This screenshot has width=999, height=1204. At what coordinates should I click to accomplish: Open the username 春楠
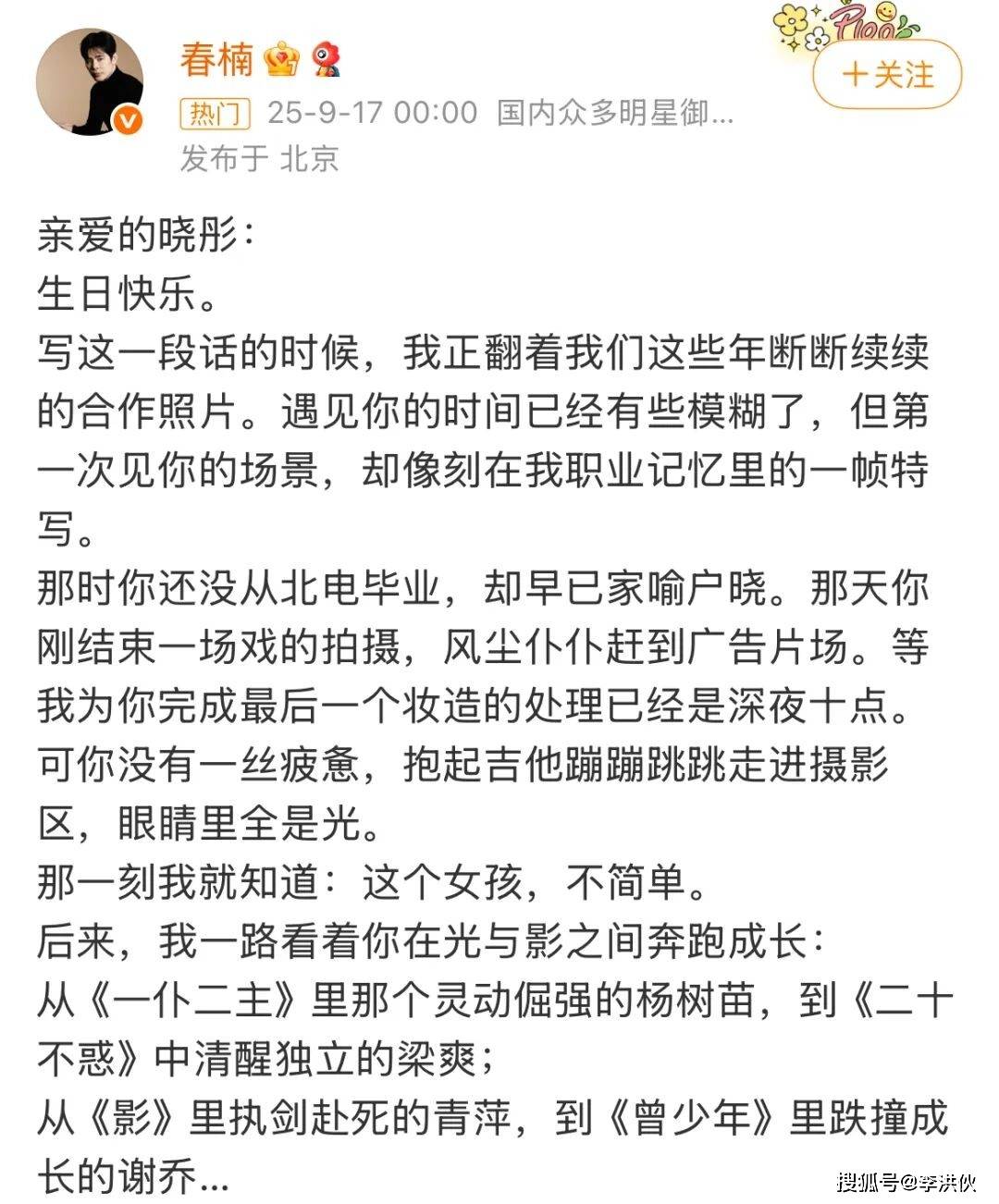click(216, 59)
